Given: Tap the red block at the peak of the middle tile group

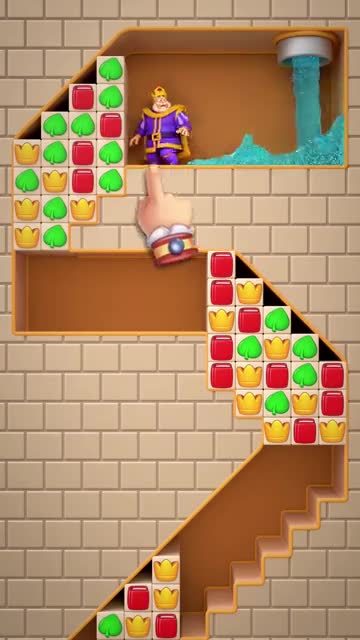Looking at the screenshot, I should 222,264.
